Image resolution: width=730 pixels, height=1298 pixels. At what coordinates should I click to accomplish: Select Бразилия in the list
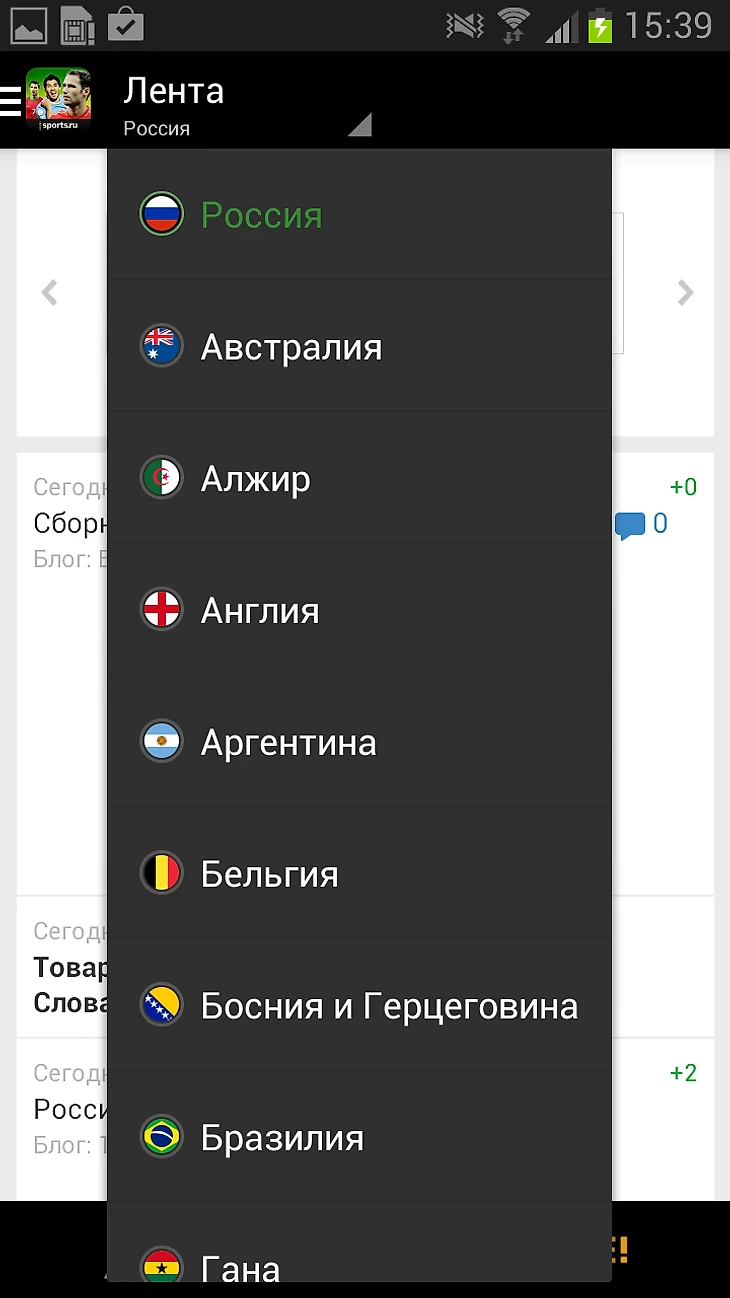pyautogui.click(x=359, y=1138)
